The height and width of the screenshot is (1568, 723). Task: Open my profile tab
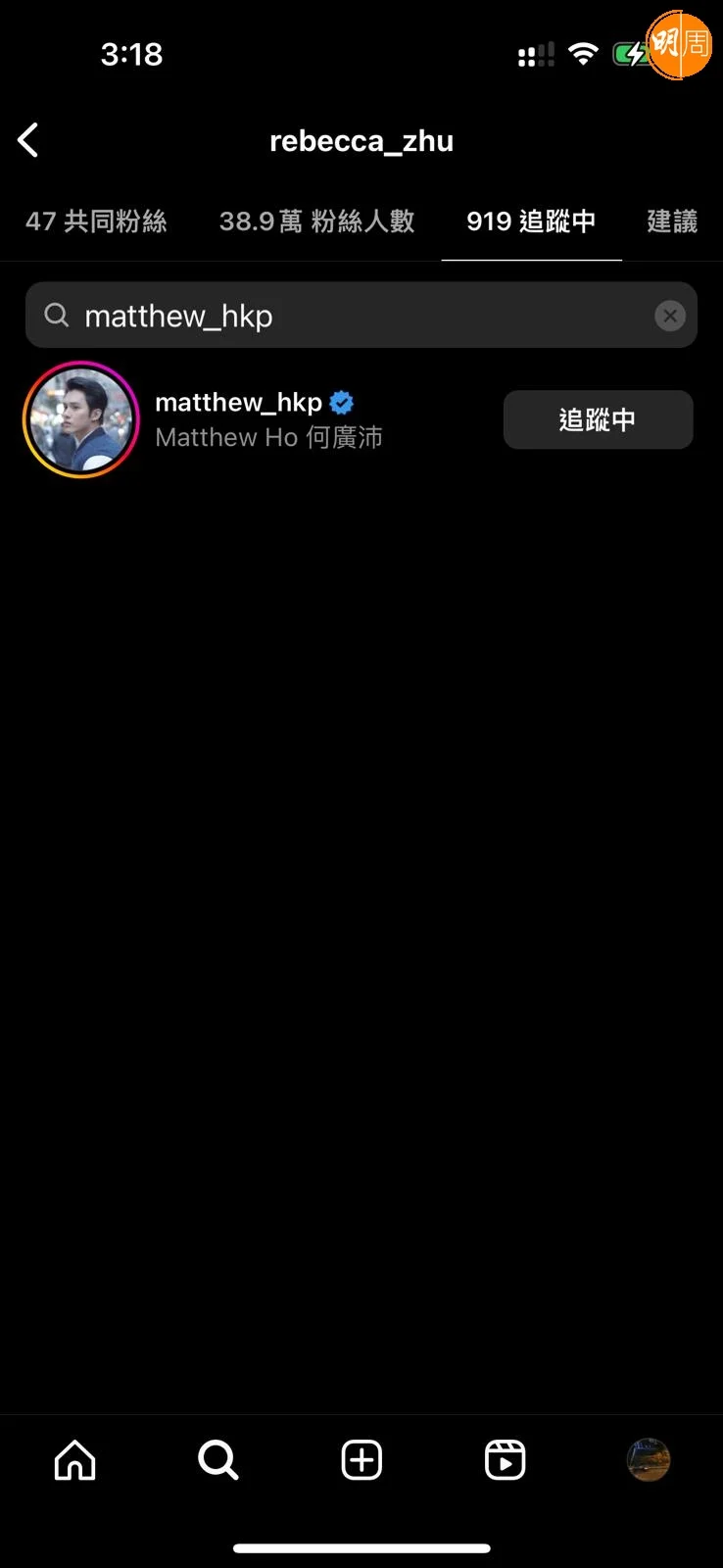pos(648,1460)
